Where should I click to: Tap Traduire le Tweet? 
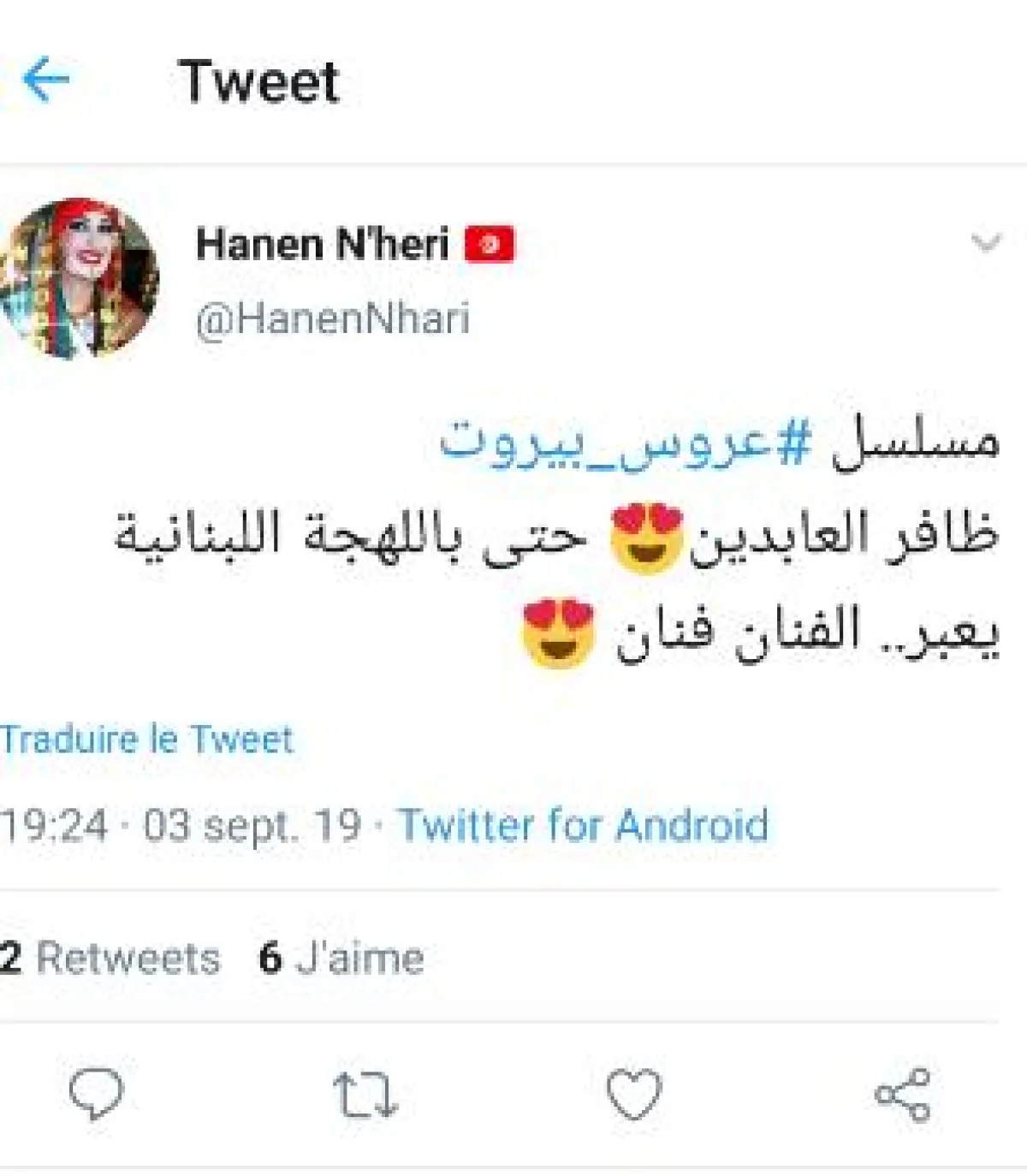147,739
